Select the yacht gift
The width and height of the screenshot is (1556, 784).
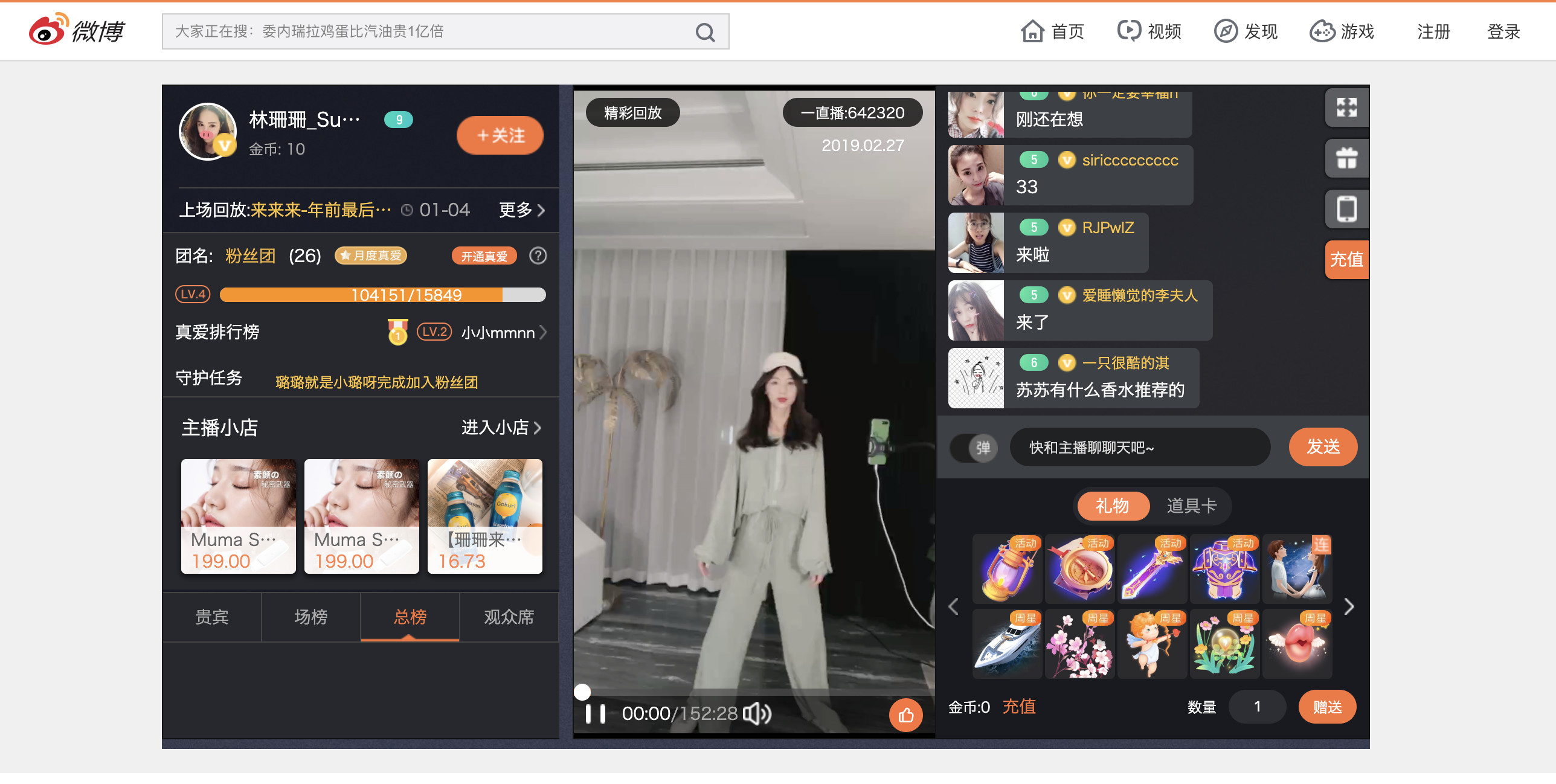coord(1007,644)
